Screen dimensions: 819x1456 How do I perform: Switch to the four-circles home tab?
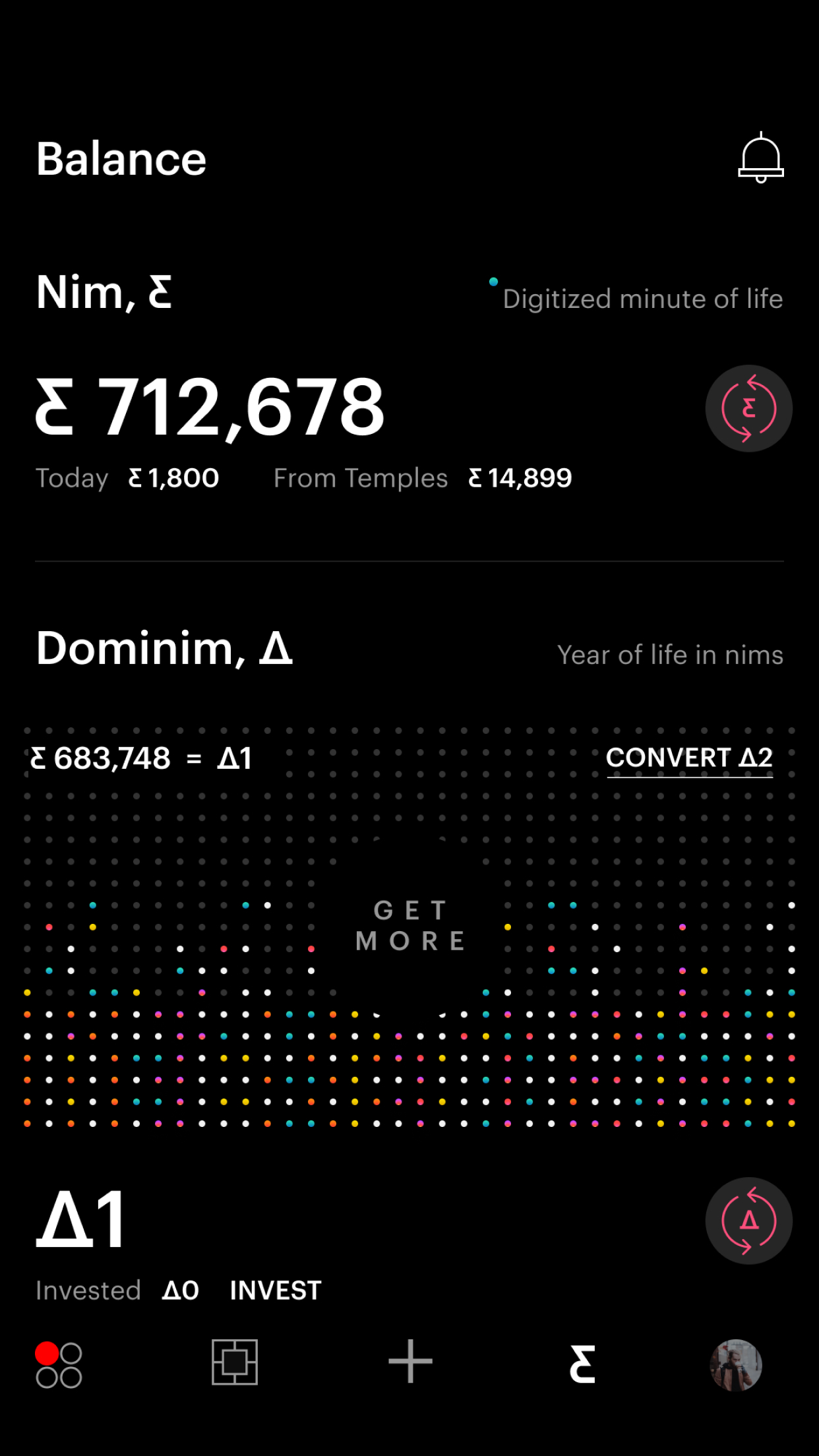pyautogui.click(x=59, y=1365)
